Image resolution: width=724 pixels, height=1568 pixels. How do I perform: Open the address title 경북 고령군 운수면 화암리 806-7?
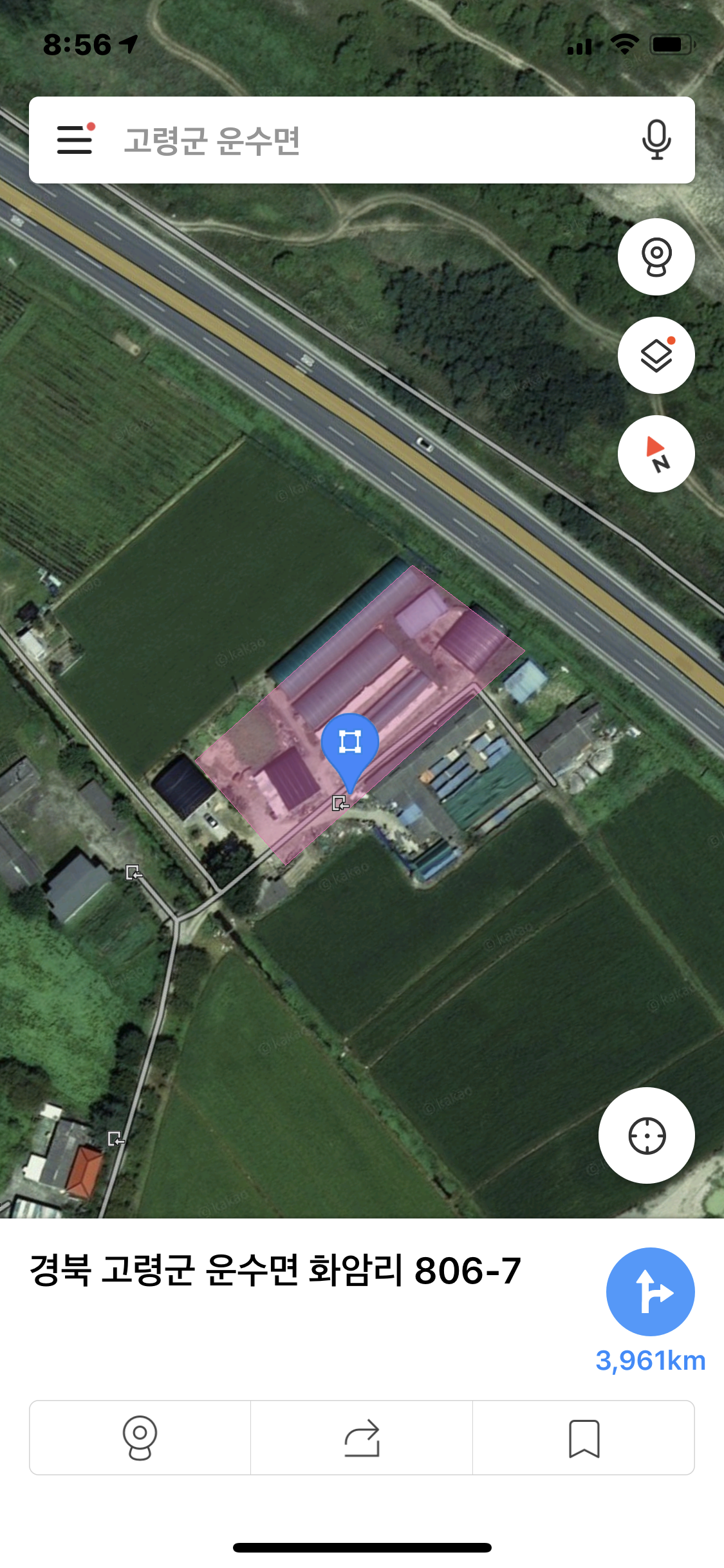point(275,1271)
